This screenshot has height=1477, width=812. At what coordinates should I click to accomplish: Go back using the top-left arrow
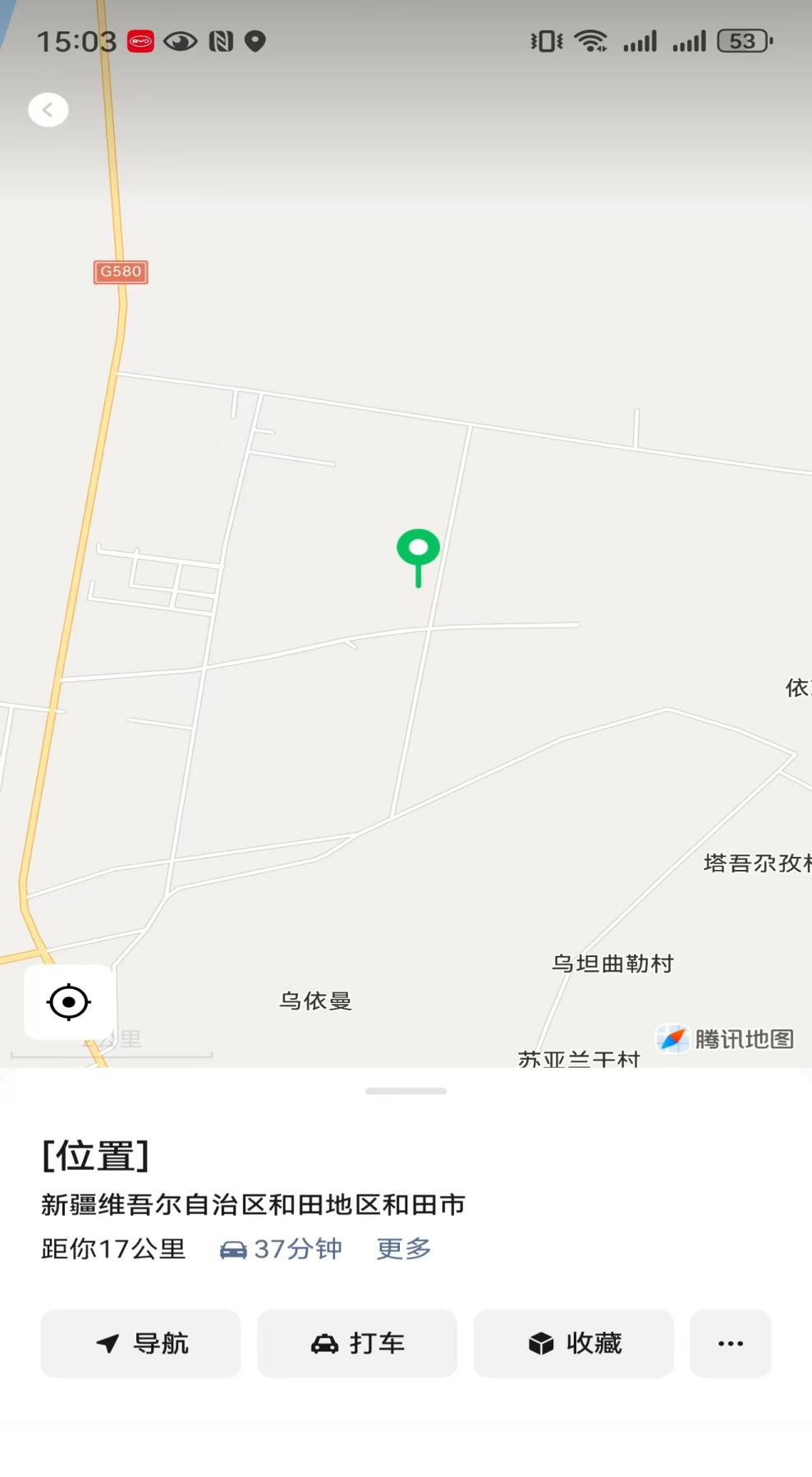click(48, 110)
